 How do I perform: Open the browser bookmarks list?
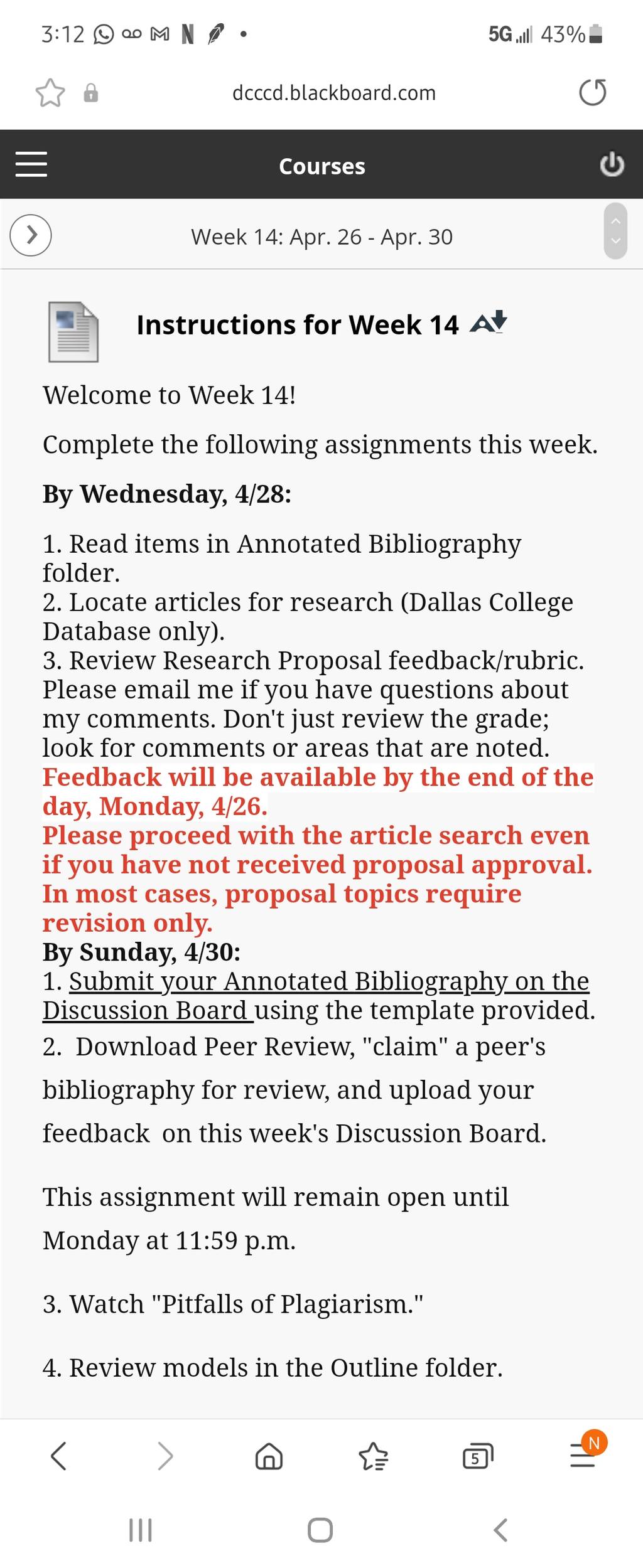pos(374,1456)
